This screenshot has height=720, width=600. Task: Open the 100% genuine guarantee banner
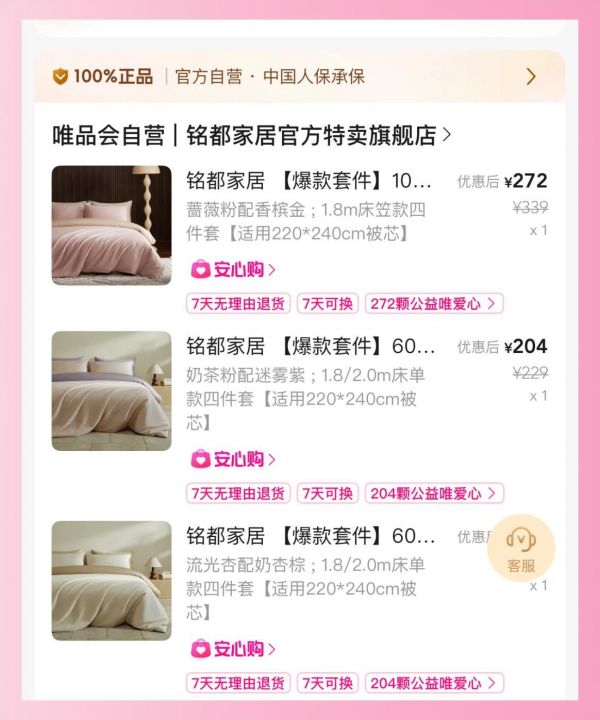click(300, 77)
